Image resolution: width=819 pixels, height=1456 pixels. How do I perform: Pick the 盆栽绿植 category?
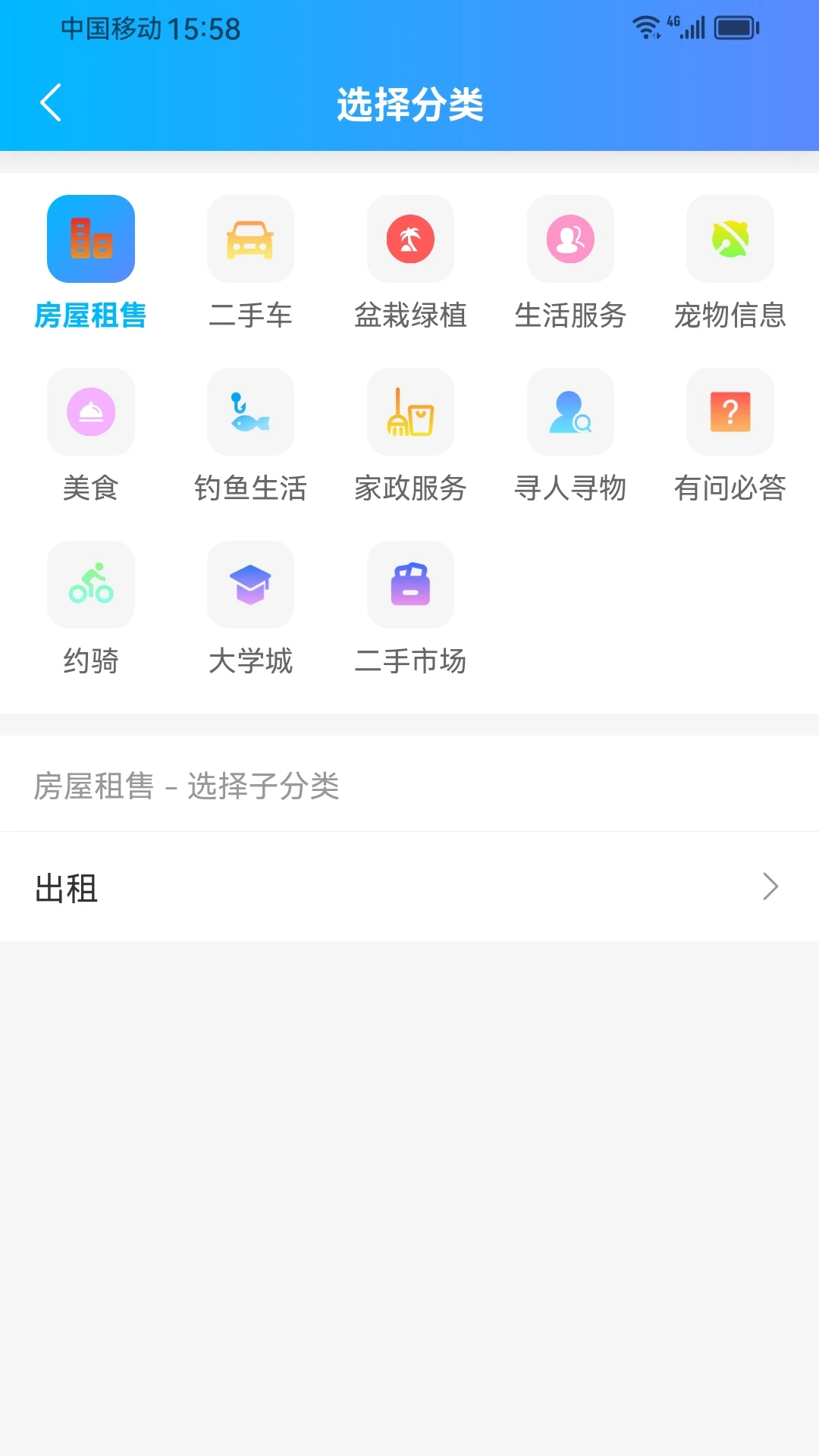click(410, 240)
